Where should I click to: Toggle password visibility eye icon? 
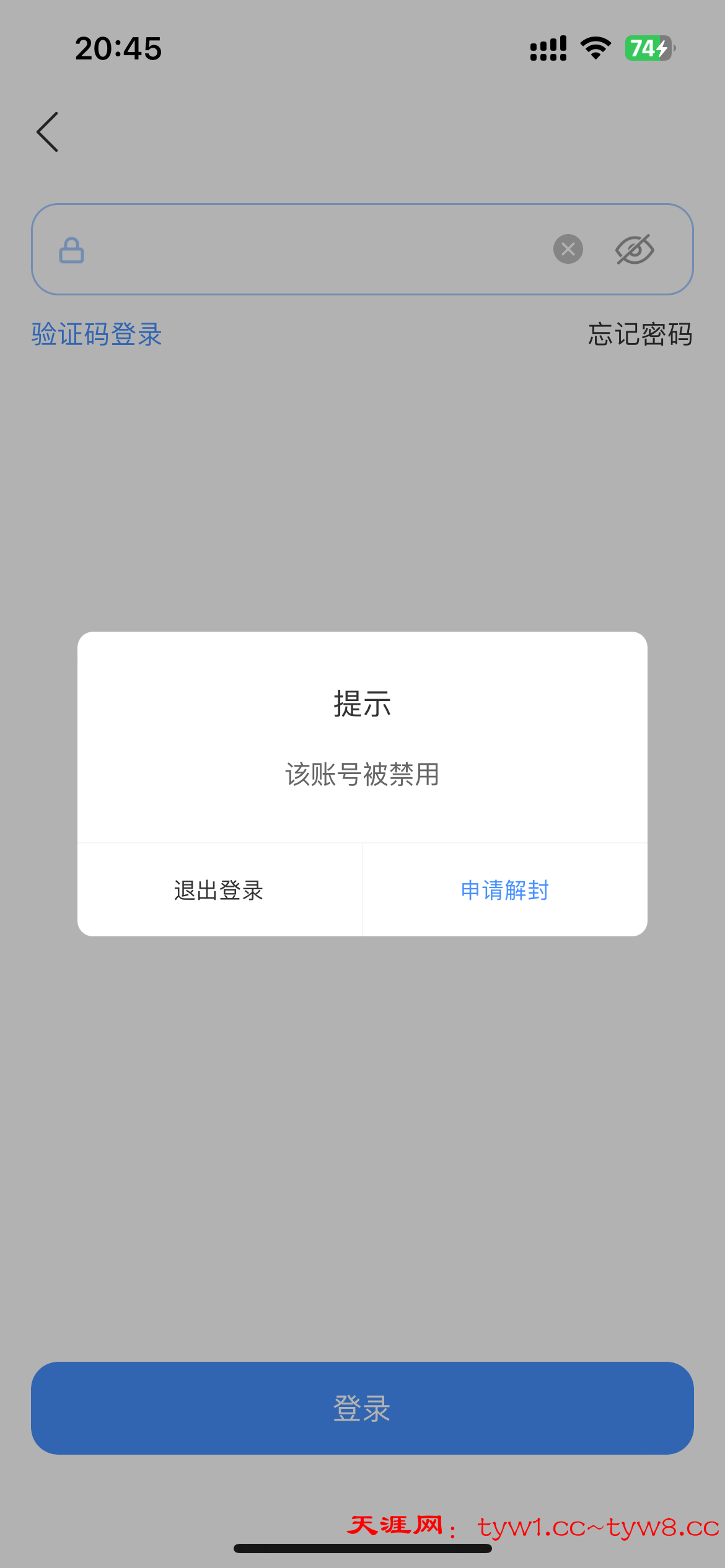click(635, 250)
